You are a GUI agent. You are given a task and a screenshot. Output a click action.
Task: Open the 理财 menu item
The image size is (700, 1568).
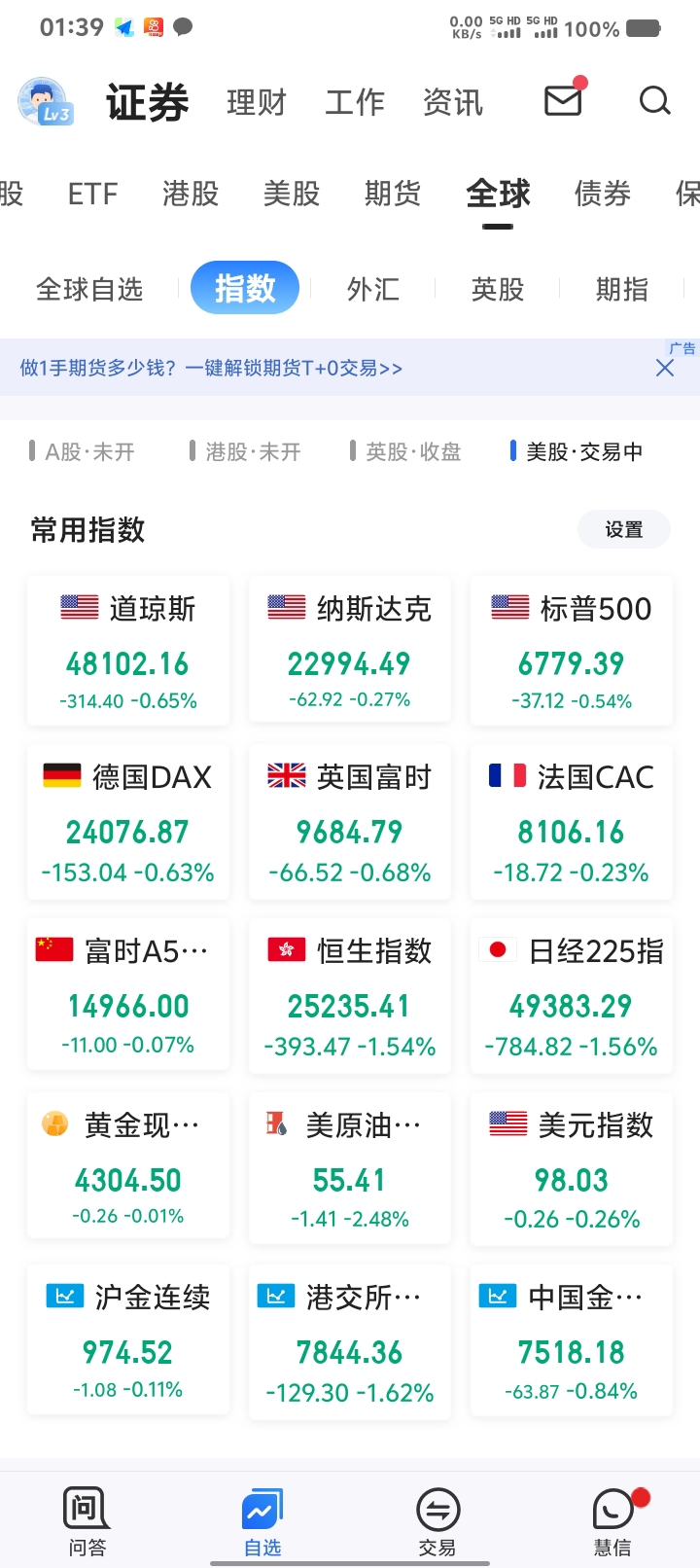256,101
